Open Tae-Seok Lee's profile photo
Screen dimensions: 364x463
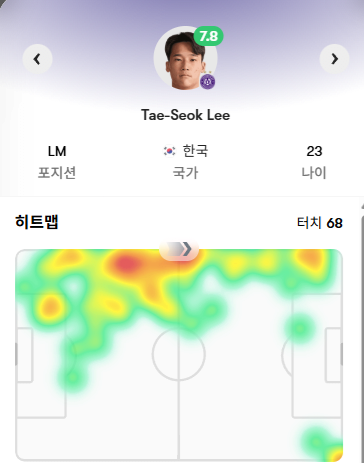pyautogui.click(x=185, y=58)
